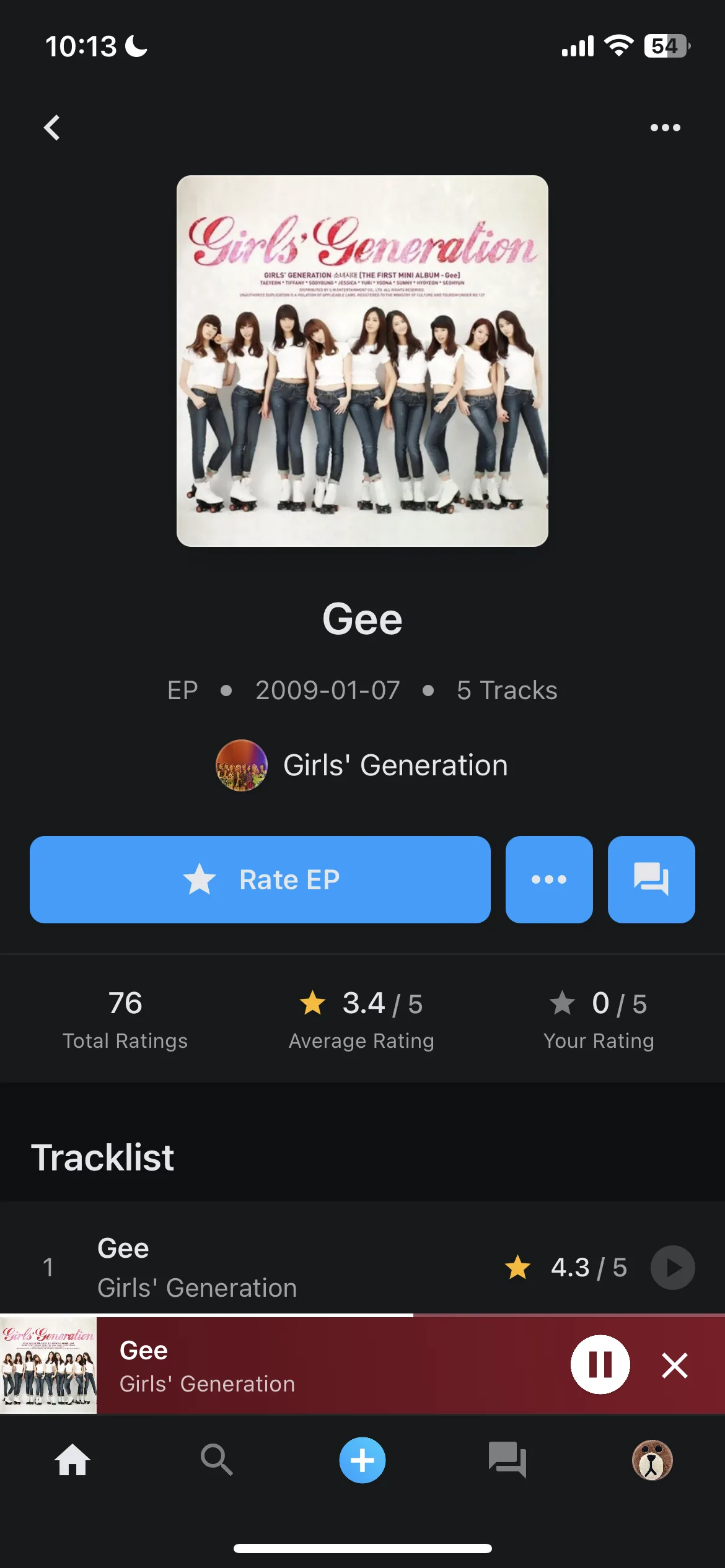The image size is (725, 1568).
Task: Open track 1 Gee details
Action: click(x=248, y=1267)
